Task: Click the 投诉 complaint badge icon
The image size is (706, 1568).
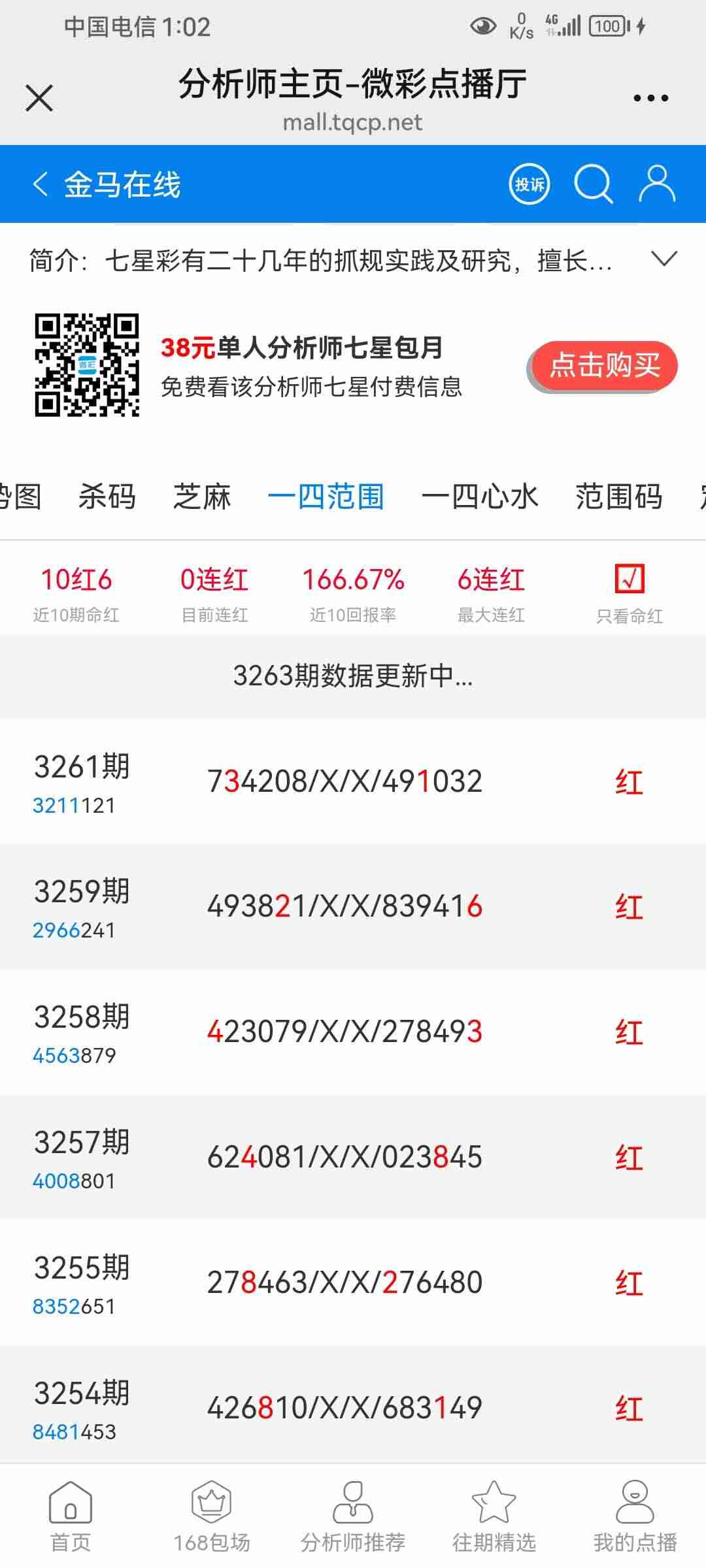Action: [527, 184]
